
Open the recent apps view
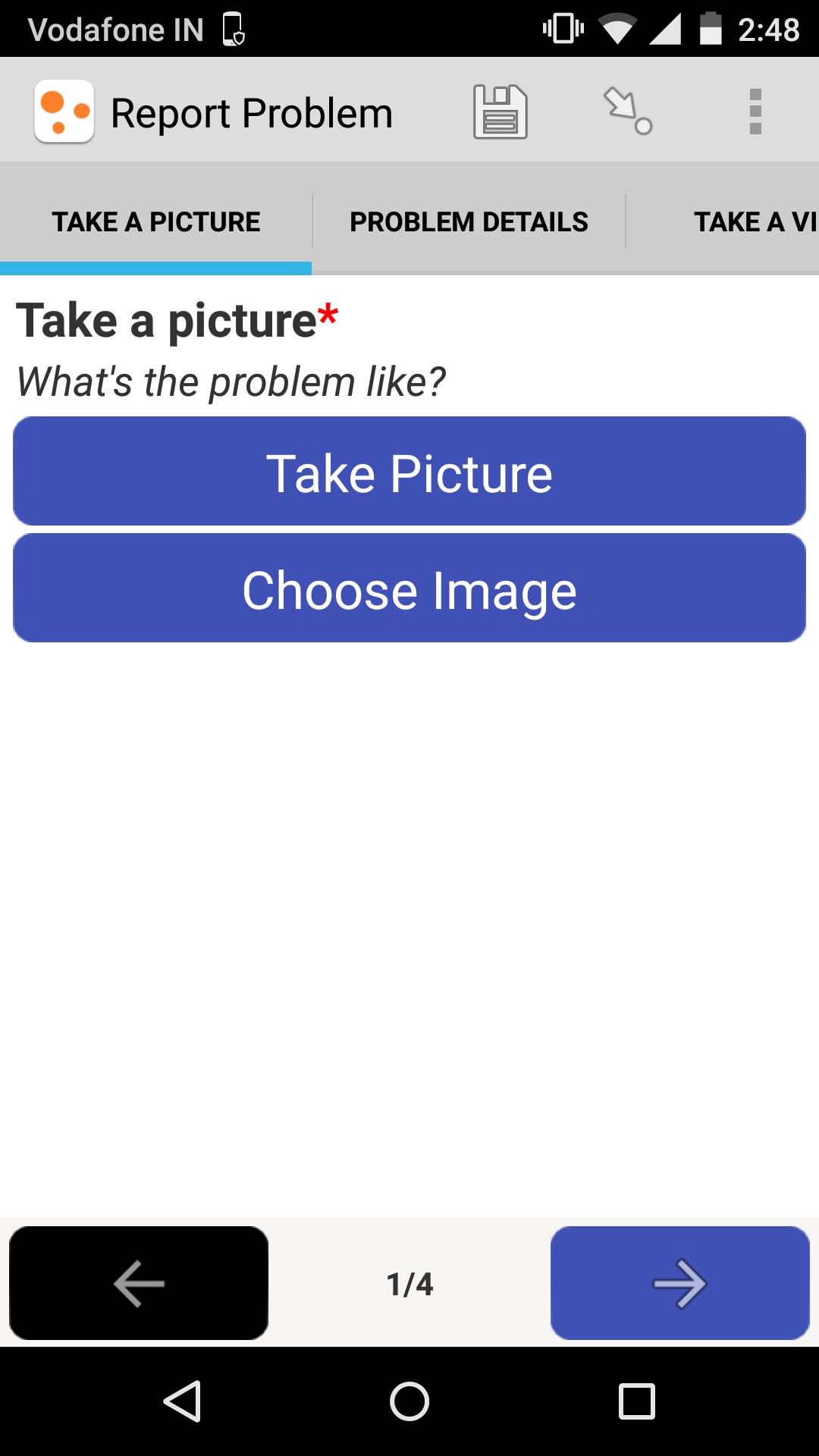click(x=636, y=1401)
